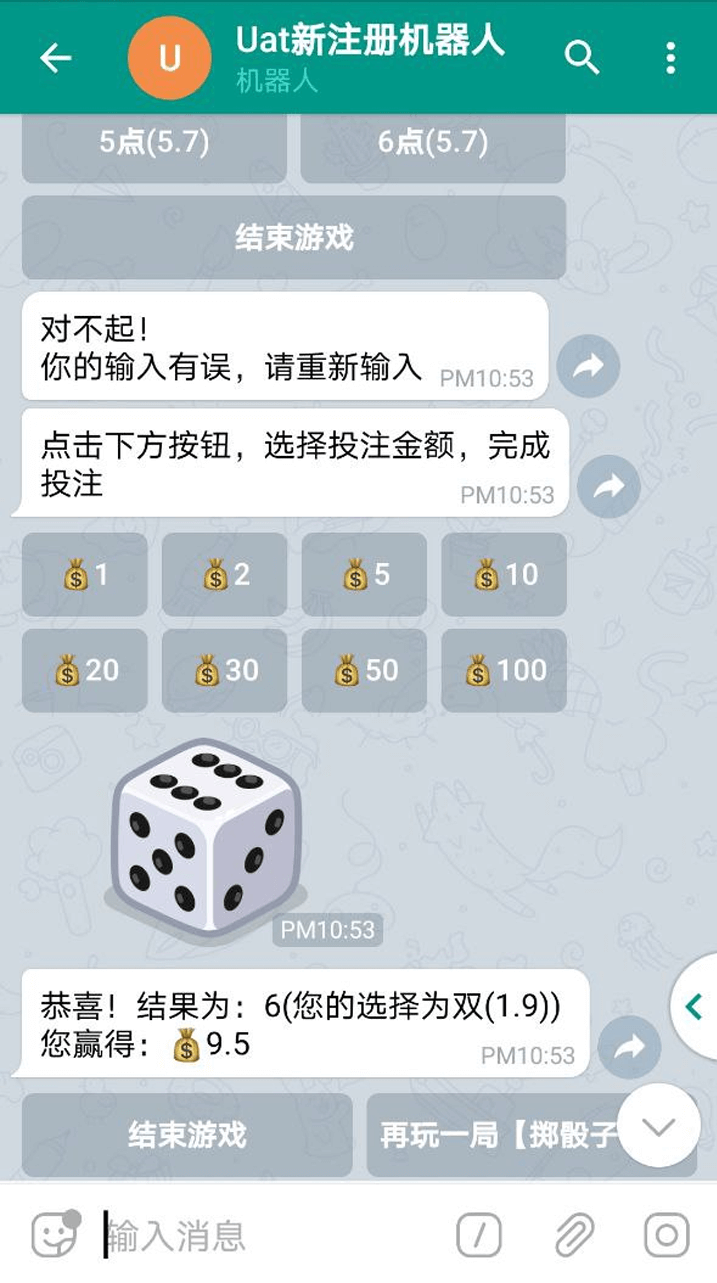Search within this chat
717x1283 pixels.
pos(582,58)
